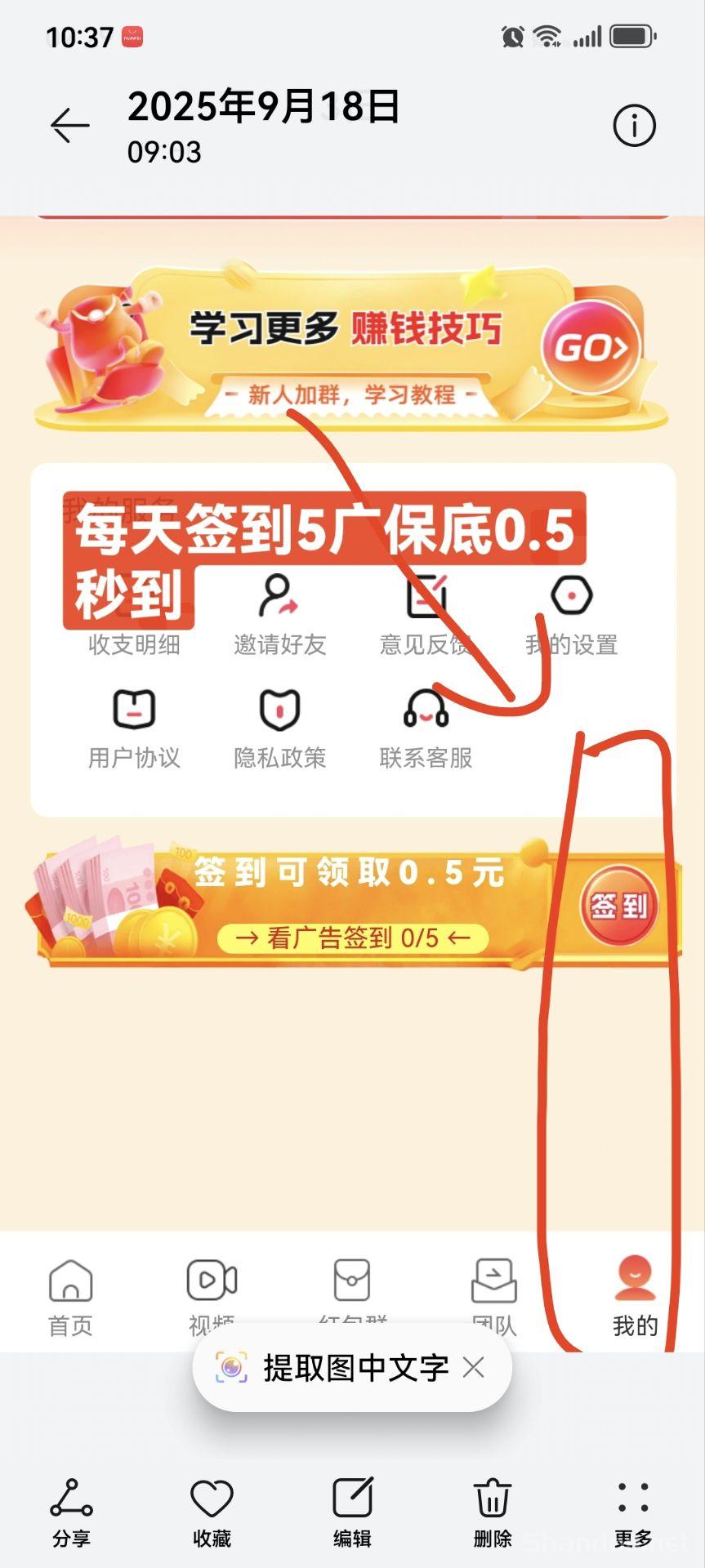Share this photo via 分享
Image resolution: width=705 pixels, height=1568 pixels.
coord(71,1511)
